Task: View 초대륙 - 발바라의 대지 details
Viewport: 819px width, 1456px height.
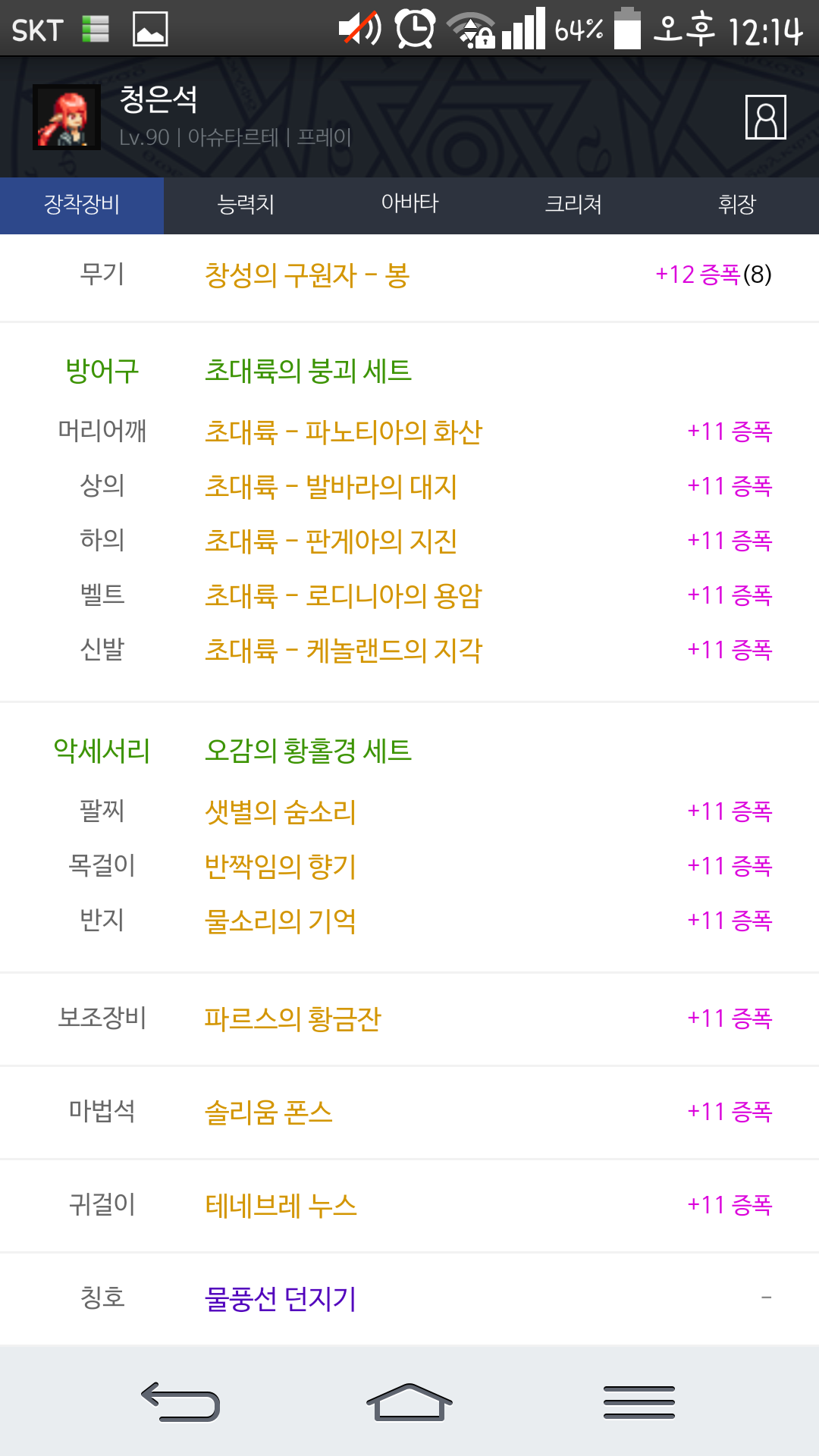Action: [x=331, y=487]
